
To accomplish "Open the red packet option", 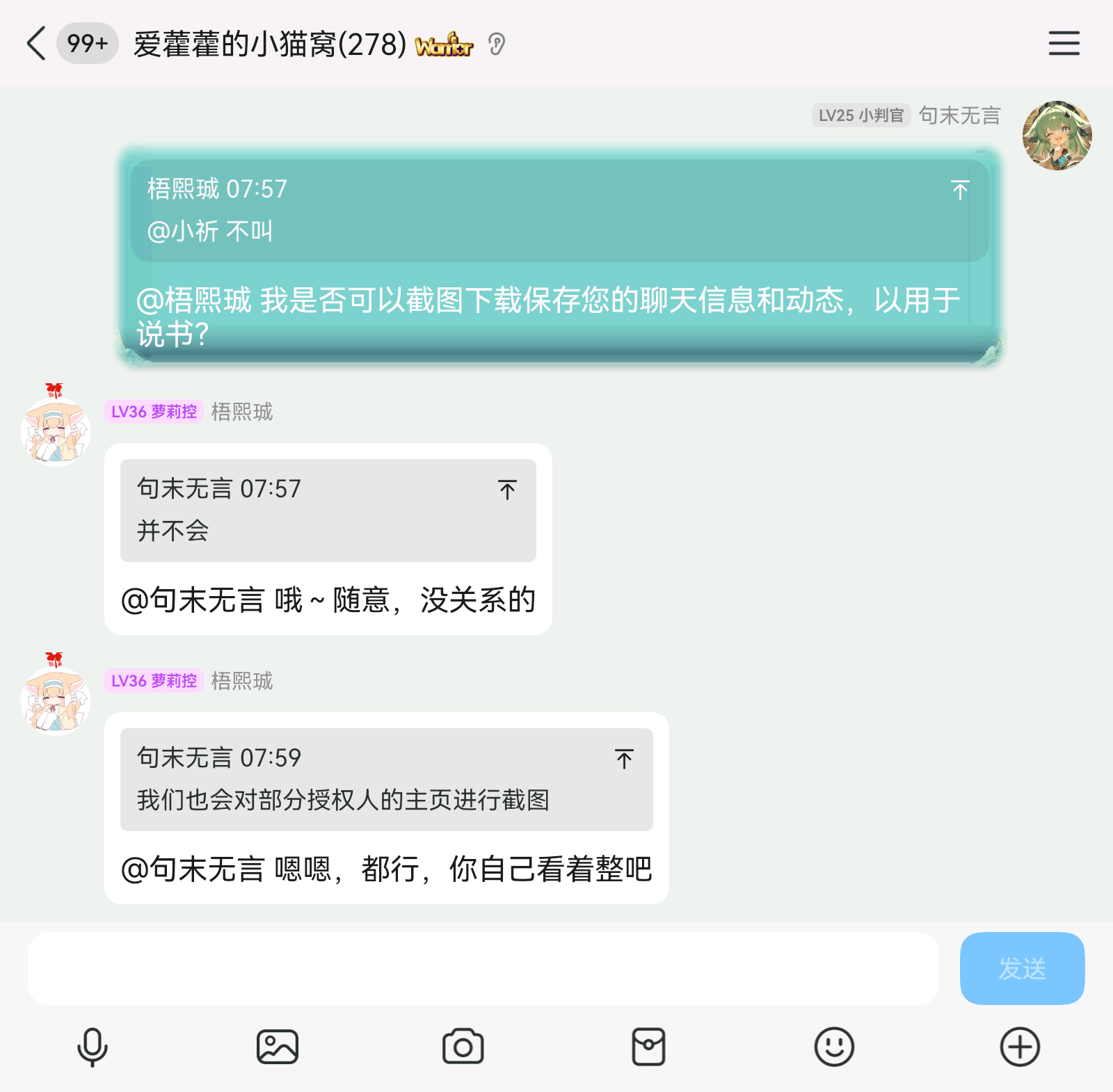I will (x=648, y=1047).
